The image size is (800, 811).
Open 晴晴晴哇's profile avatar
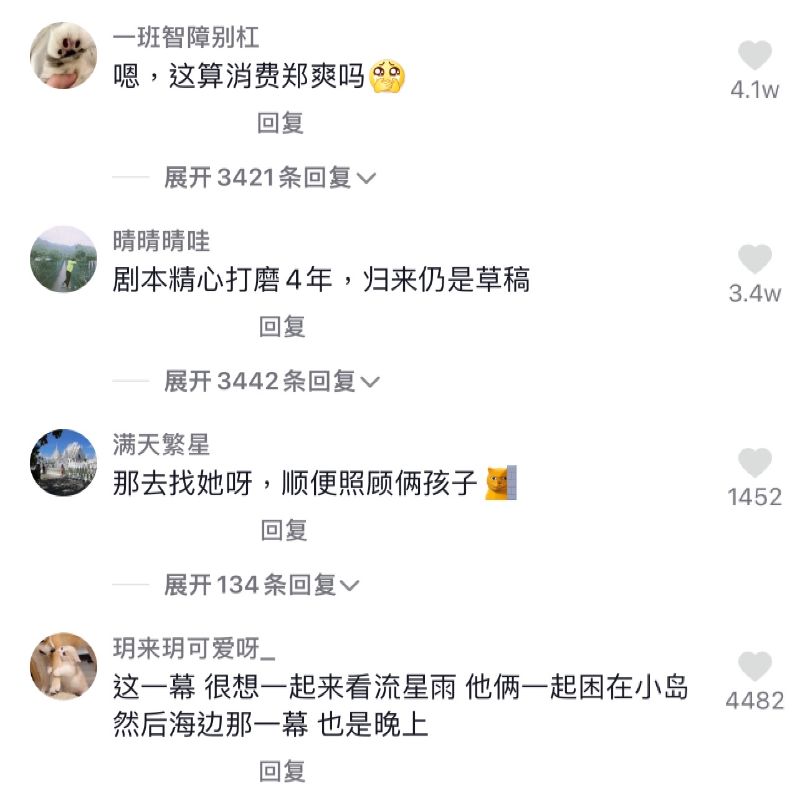point(63,259)
